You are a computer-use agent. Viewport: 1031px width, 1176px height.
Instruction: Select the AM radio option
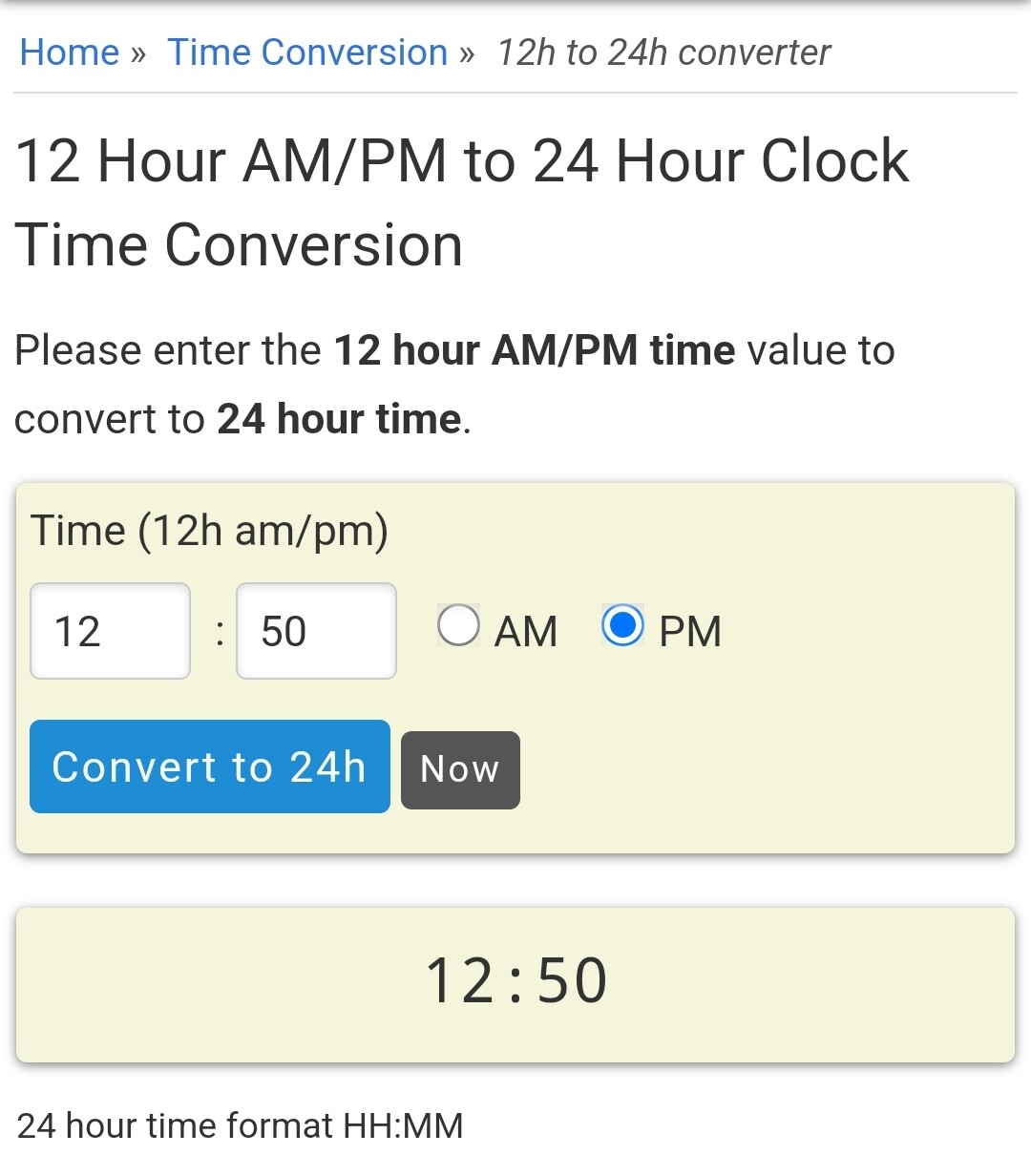coord(459,626)
